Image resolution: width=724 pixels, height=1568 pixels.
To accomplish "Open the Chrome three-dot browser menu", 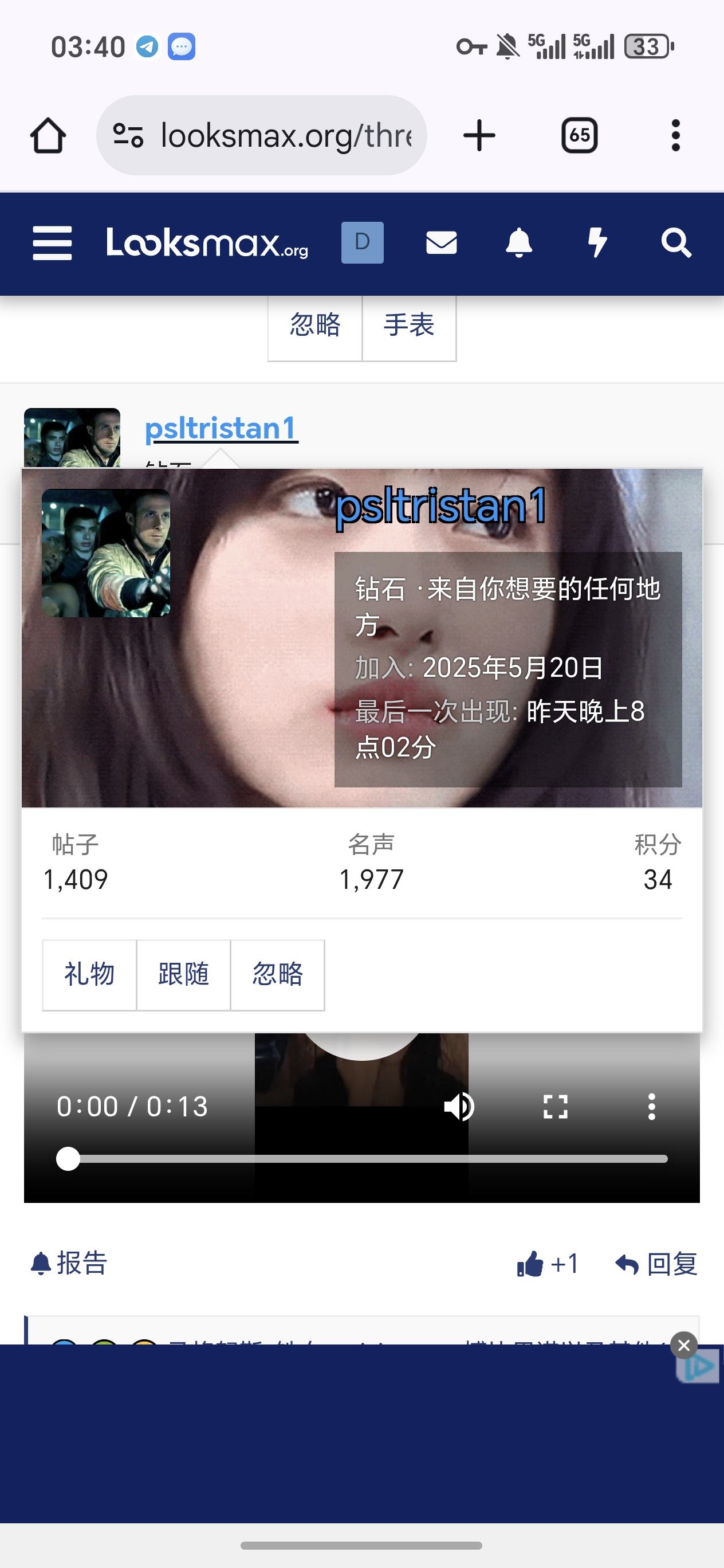I will point(675,135).
